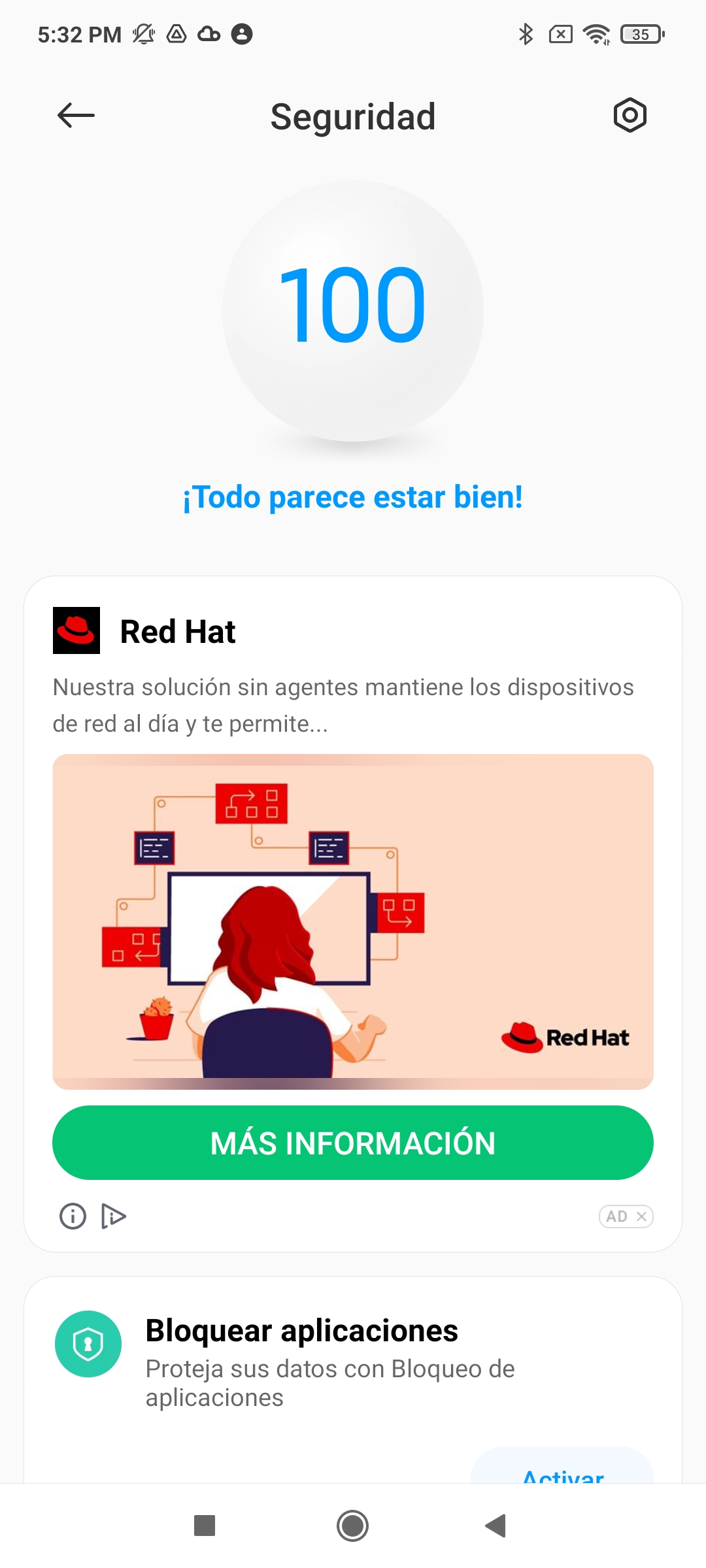Tap Activar for app lock
706x1568 pixels.
pyautogui.click(x=562, y=1470)
